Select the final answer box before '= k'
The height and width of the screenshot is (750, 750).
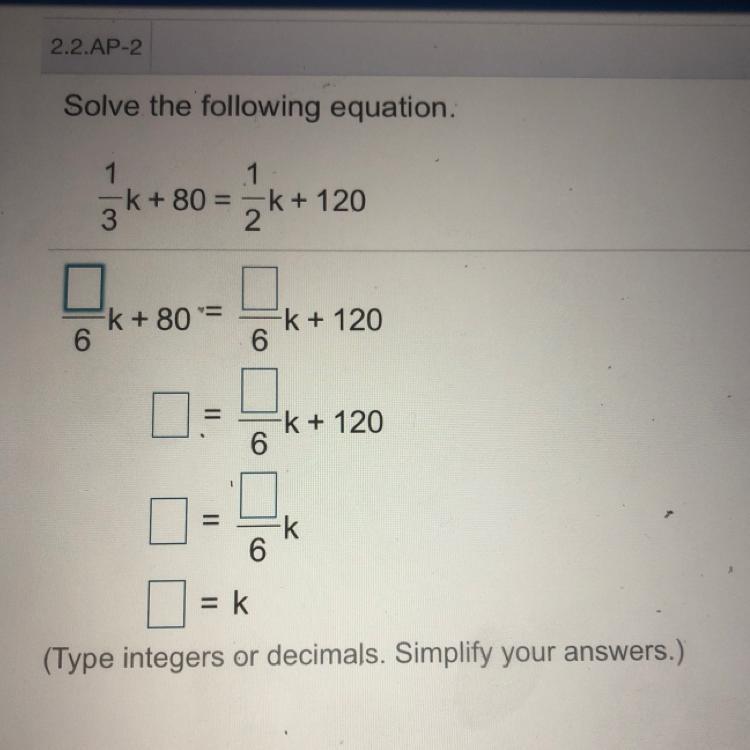pyautogui.click(x=166, y=604)
